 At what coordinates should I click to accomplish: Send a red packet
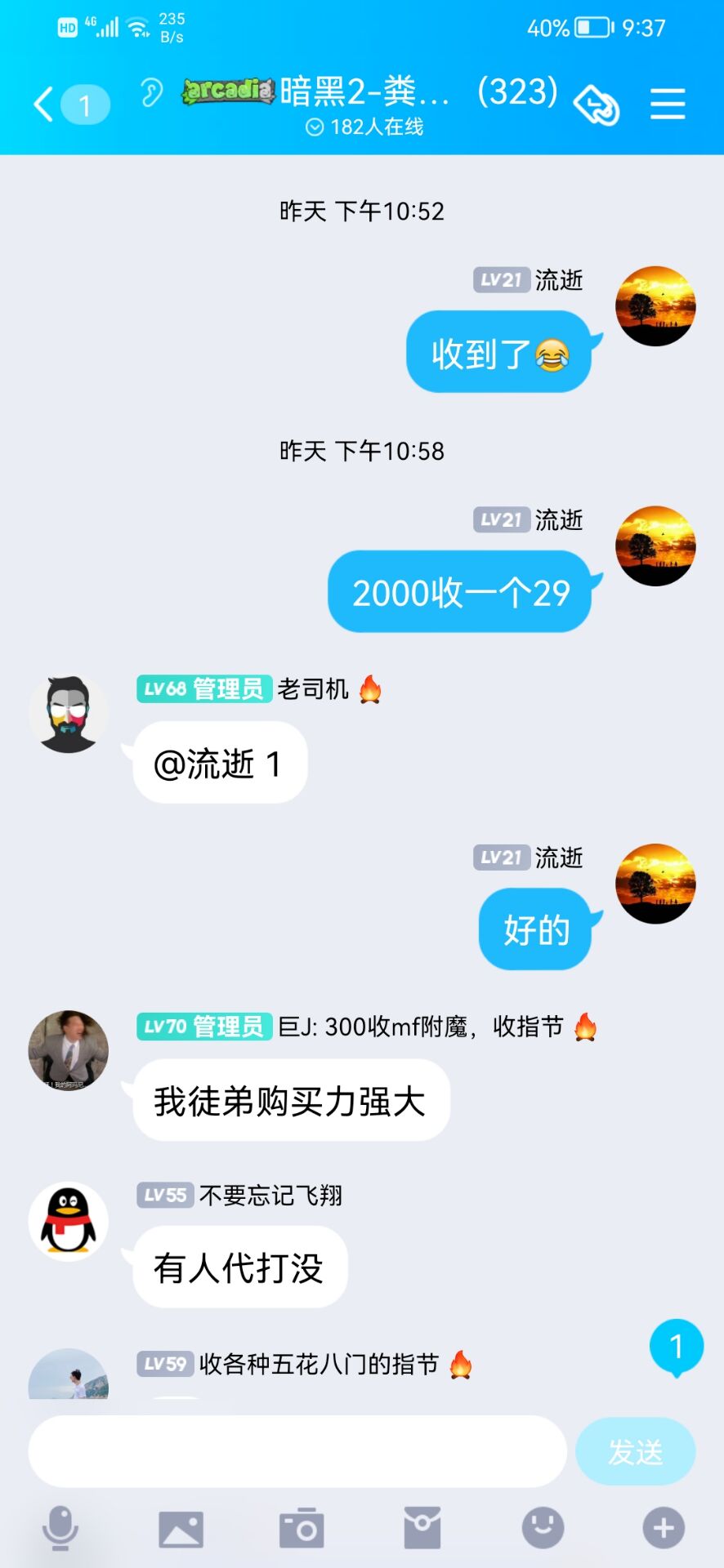[422, 1527]
